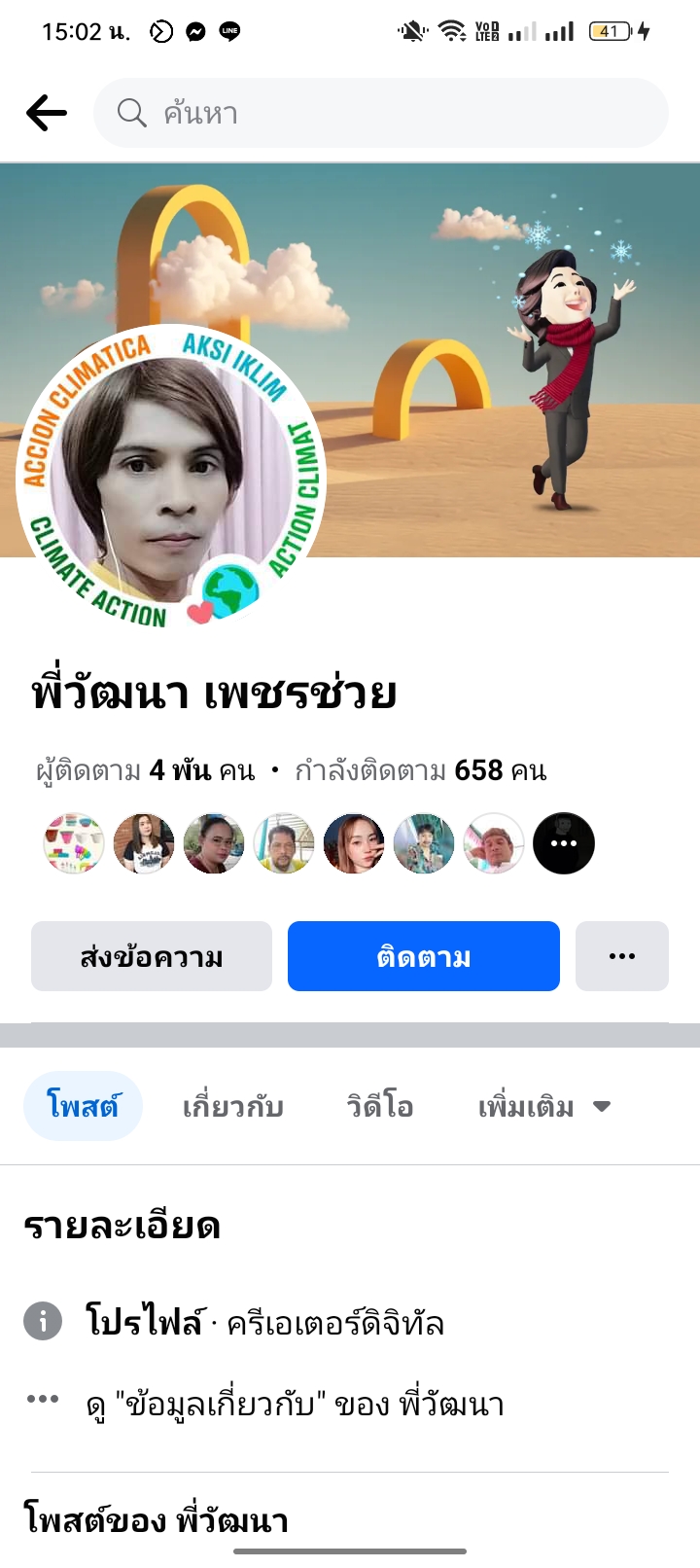View the กำลังติดตาม 658 following list
The height and width of the screenshot is (1568, 700).
pyautogui.click(x=421, y=771)
